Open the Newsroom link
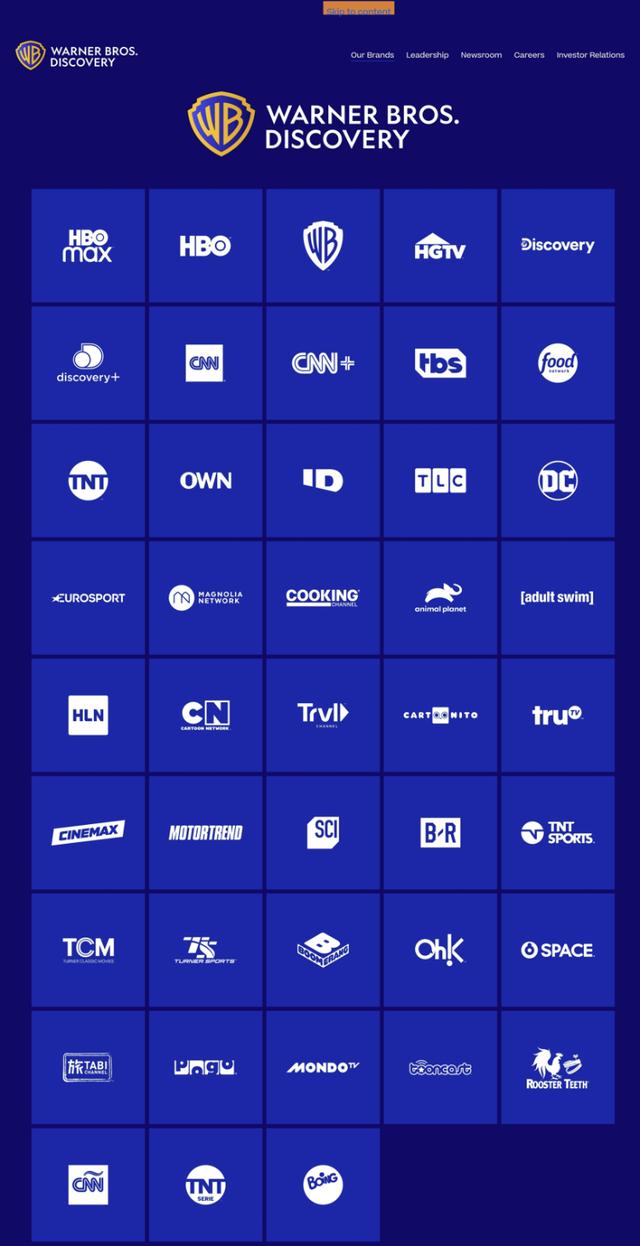640x1246 pixels. point(481,55)
